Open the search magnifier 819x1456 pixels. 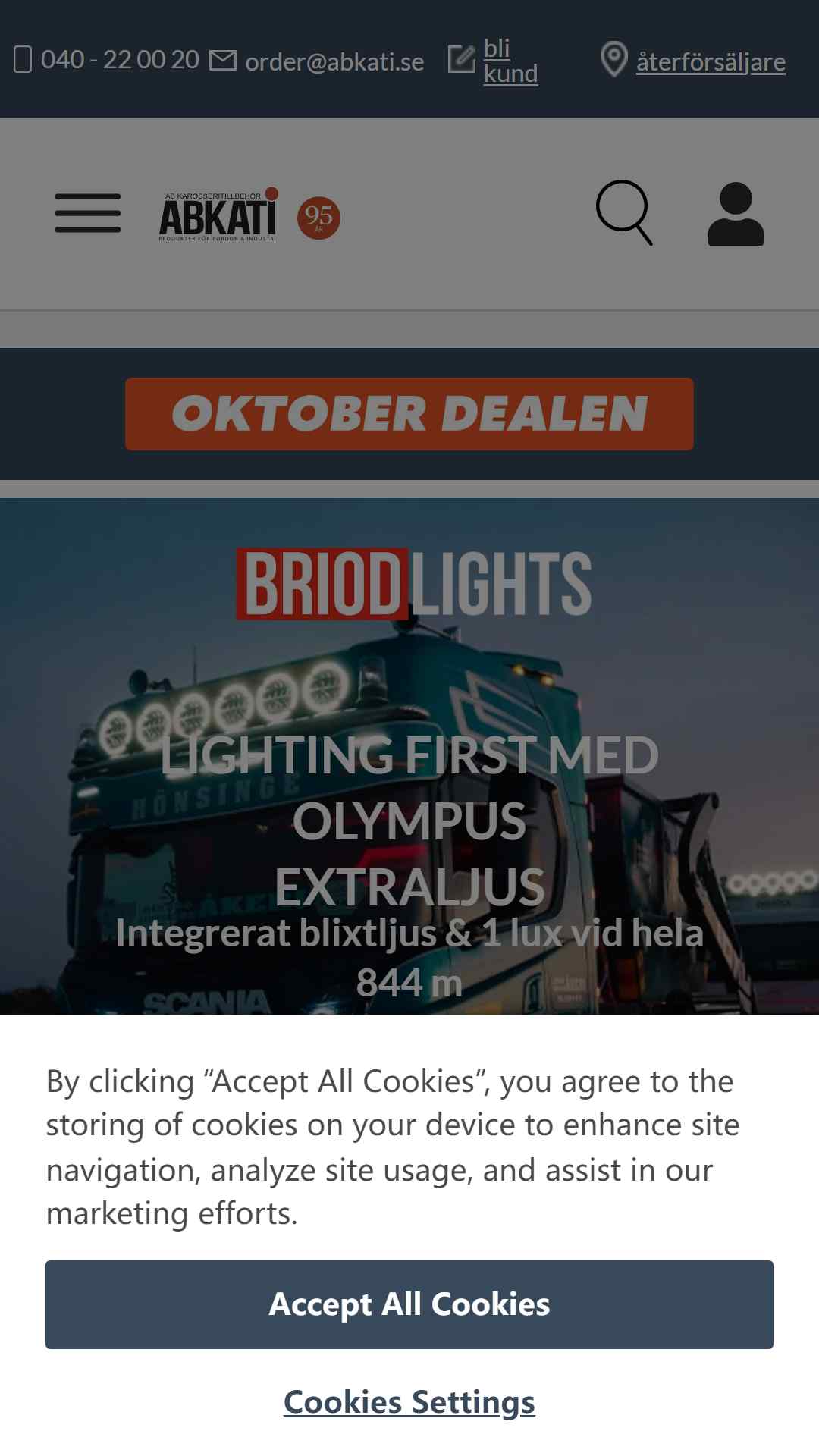(623, 213)
